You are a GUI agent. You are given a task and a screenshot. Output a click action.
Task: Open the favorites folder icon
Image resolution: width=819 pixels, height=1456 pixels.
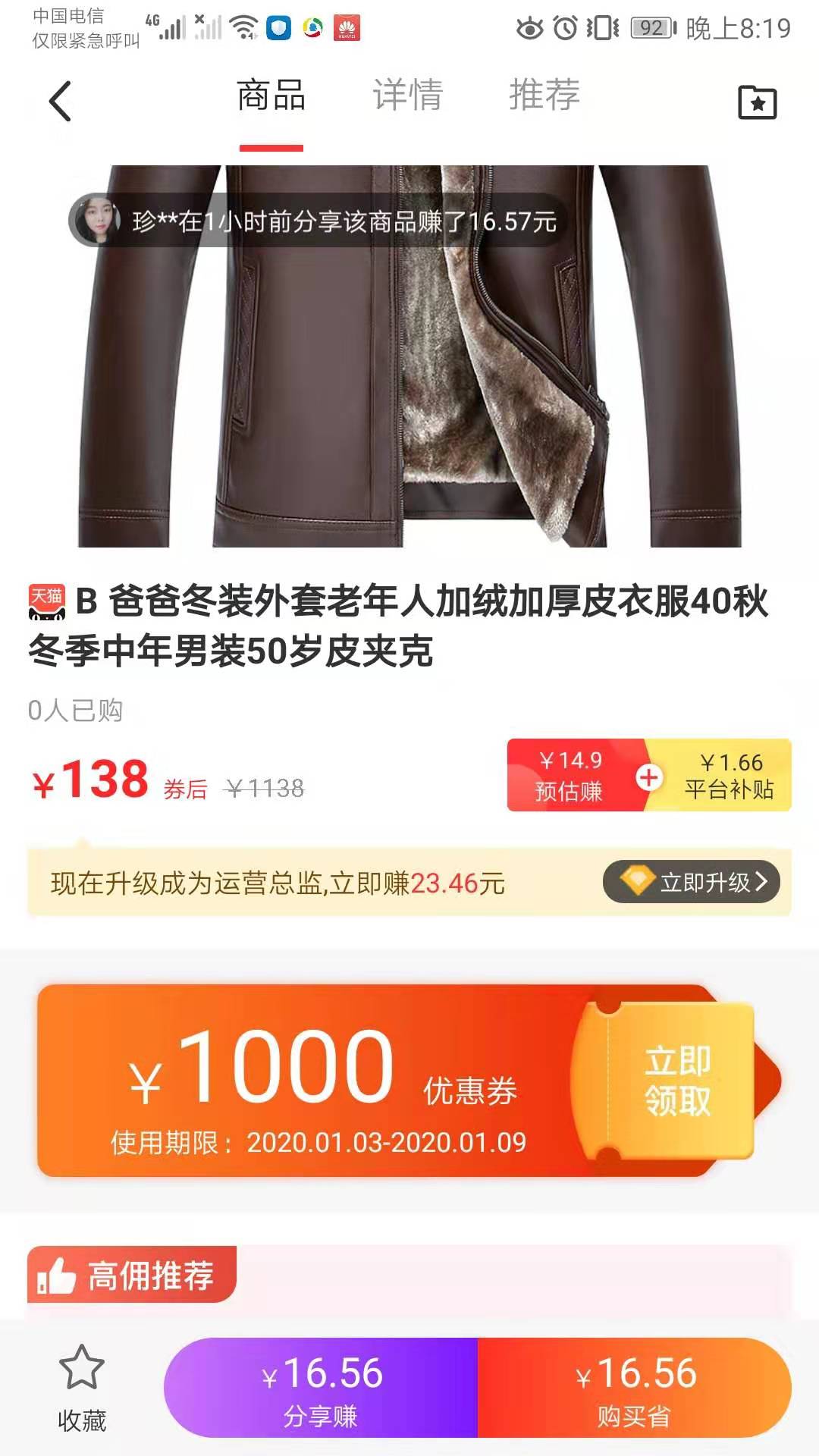click(x=757, y=102)
